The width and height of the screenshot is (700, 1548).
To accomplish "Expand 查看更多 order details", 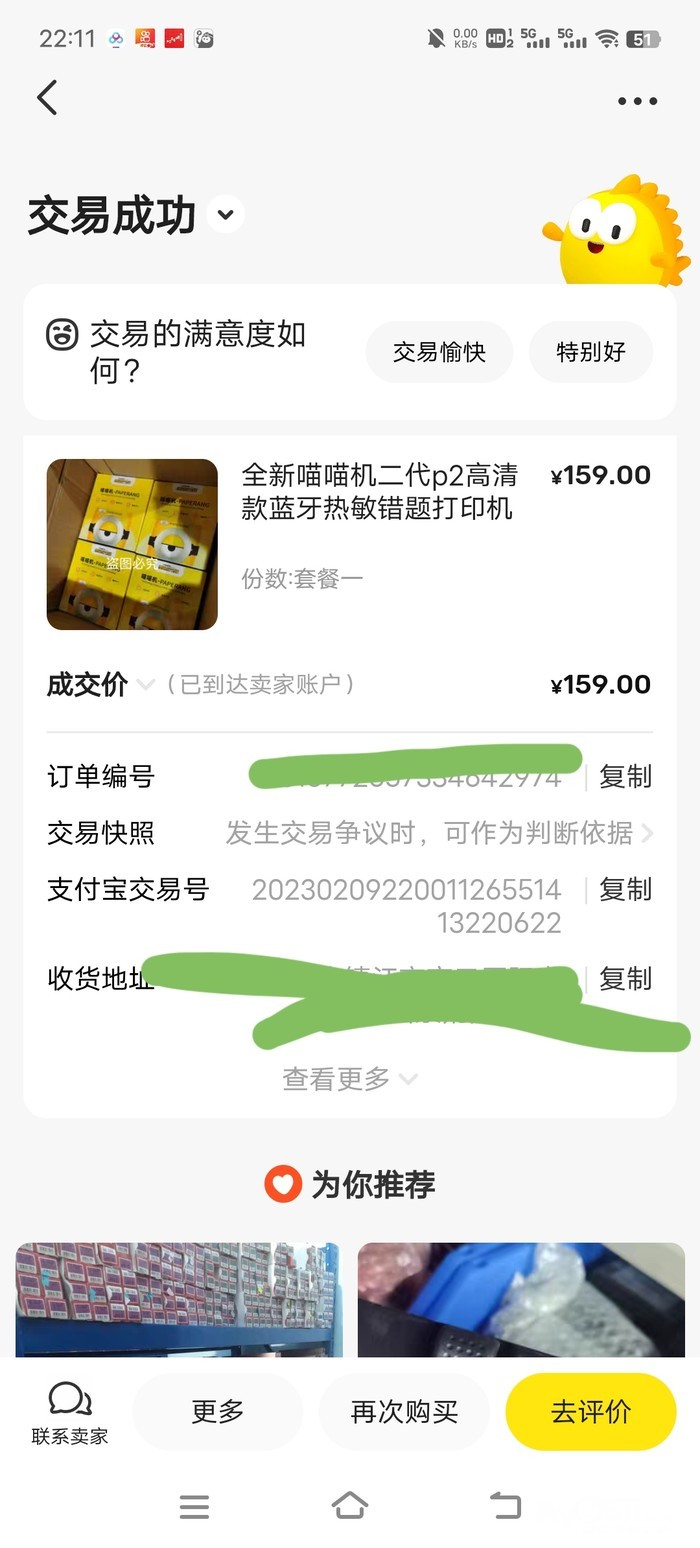I will (349, 1079).
